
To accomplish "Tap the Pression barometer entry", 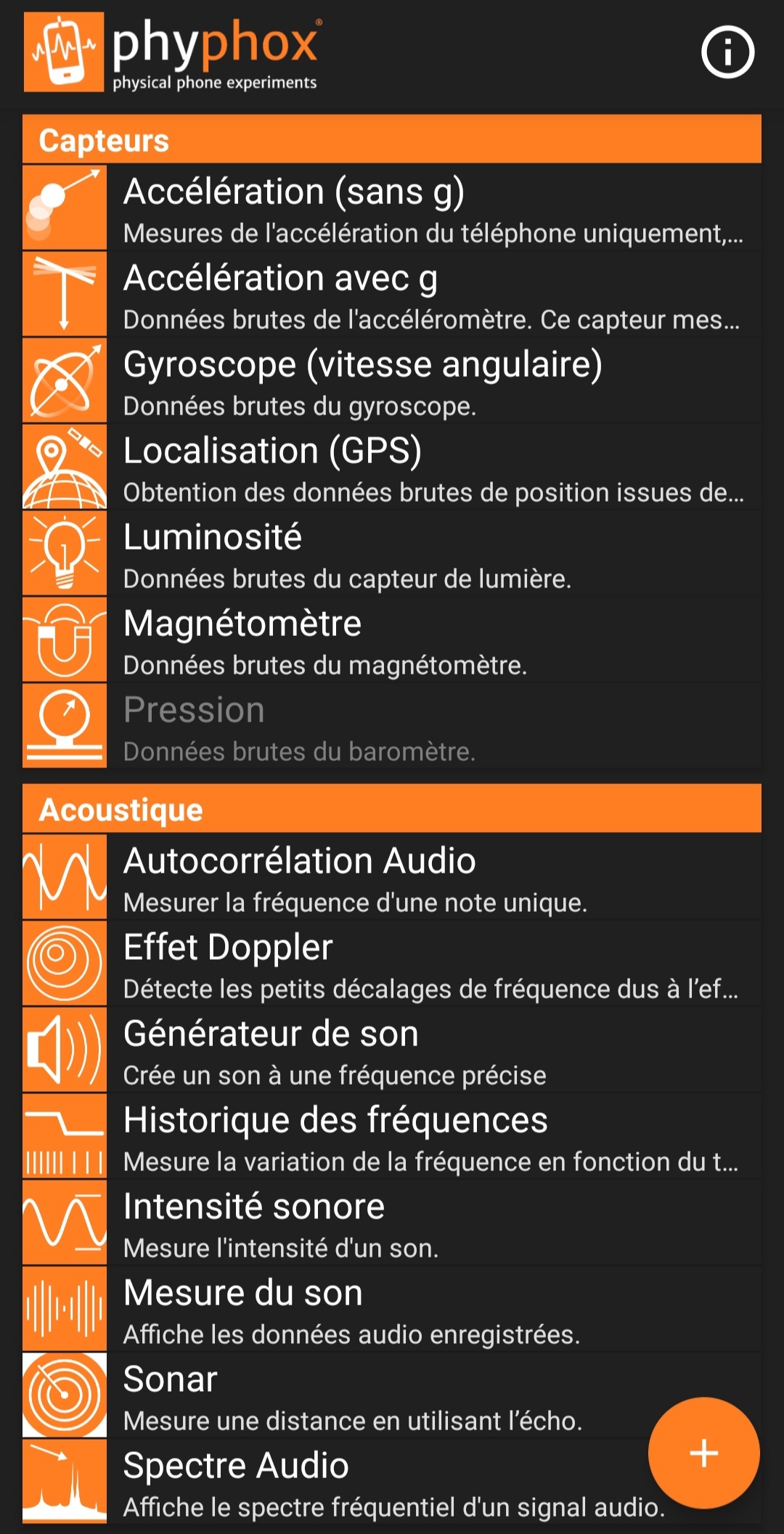I will point(392,727).
